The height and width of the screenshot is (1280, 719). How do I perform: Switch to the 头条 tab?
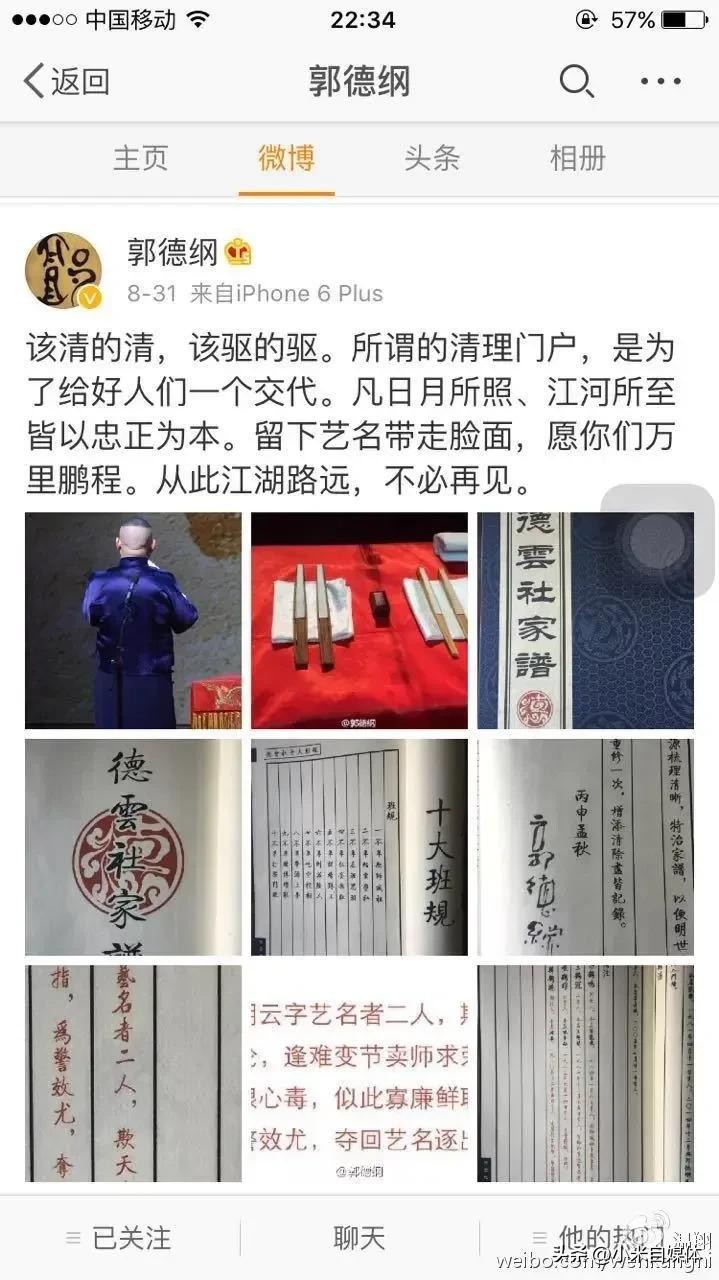pyautogui.click(x=432, y=158)
